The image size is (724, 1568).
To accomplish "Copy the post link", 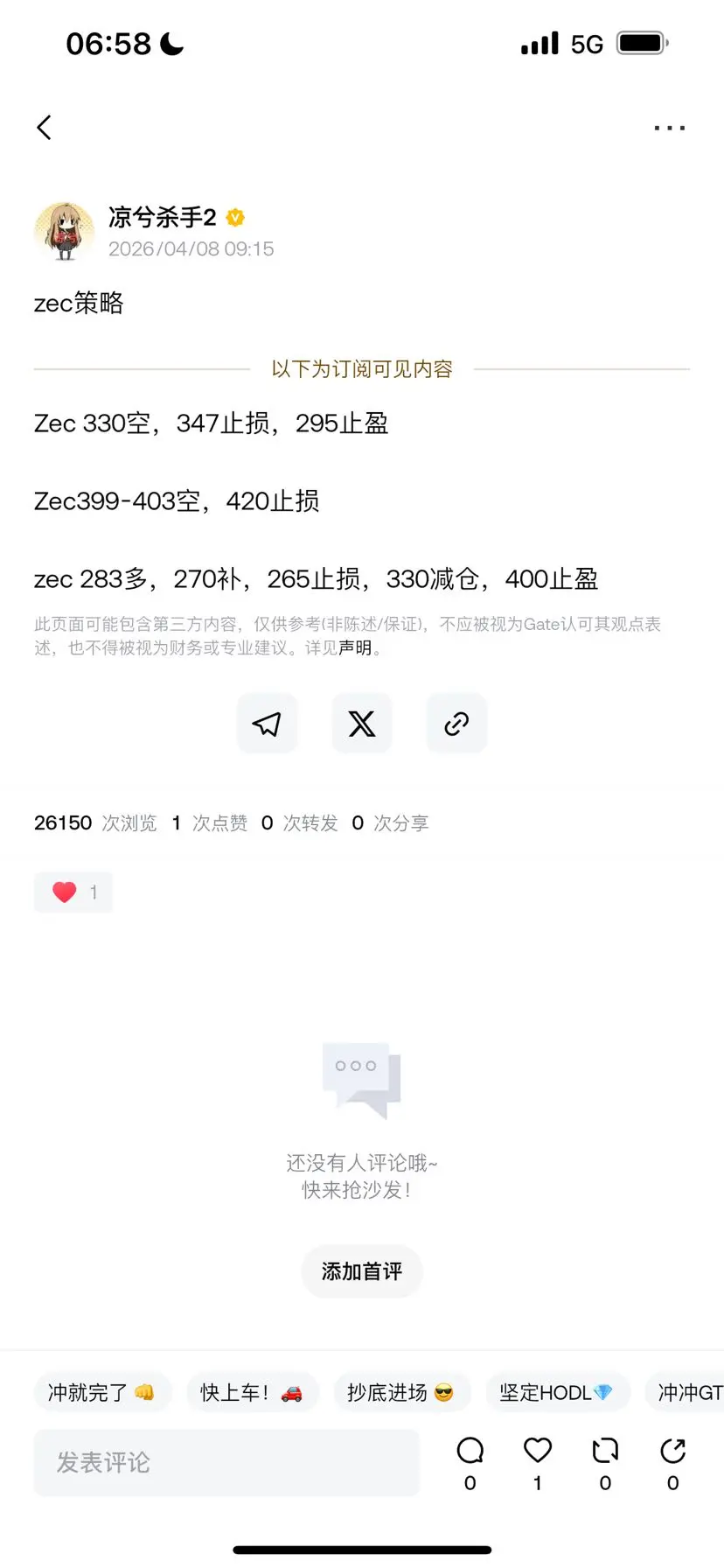I will (456, 723).
